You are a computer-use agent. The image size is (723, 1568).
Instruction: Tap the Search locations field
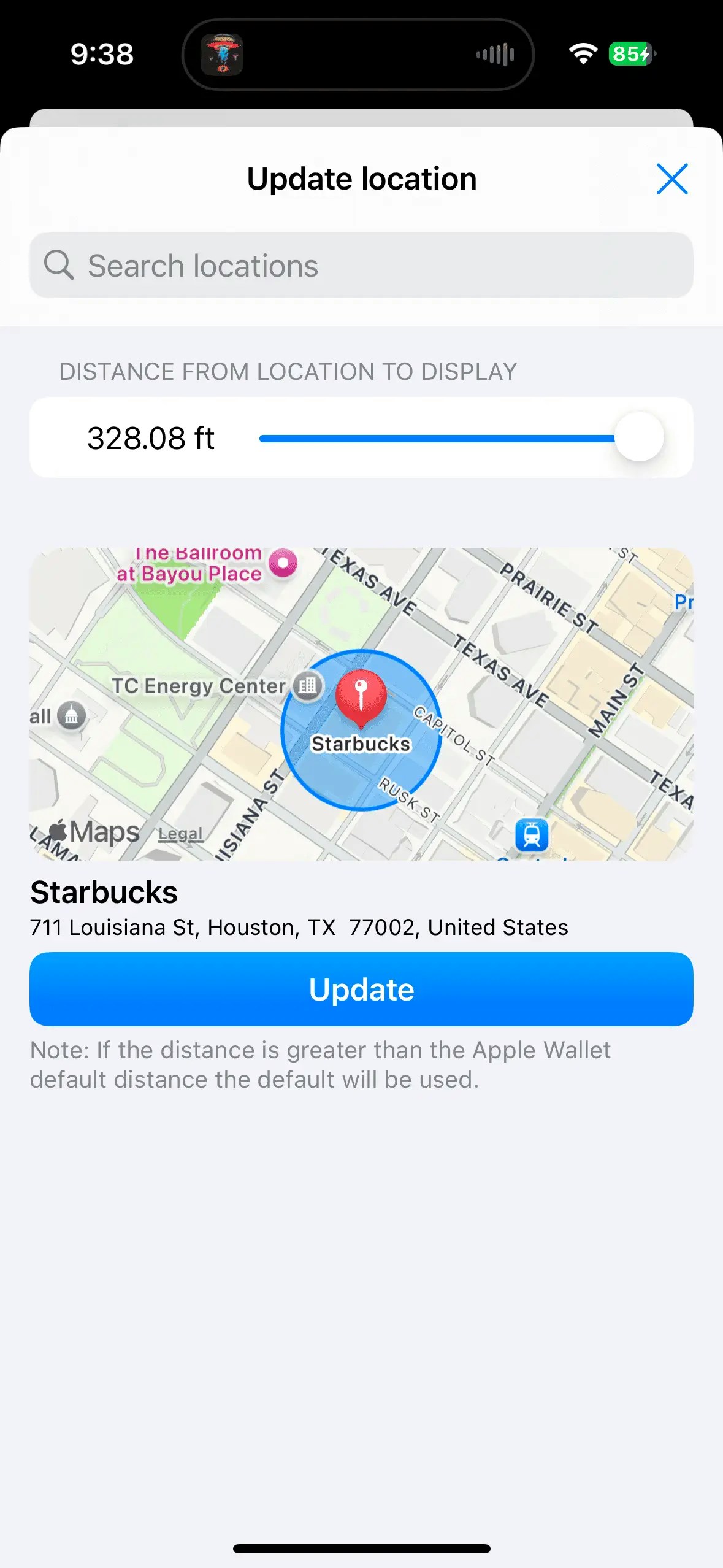[361, 266]
